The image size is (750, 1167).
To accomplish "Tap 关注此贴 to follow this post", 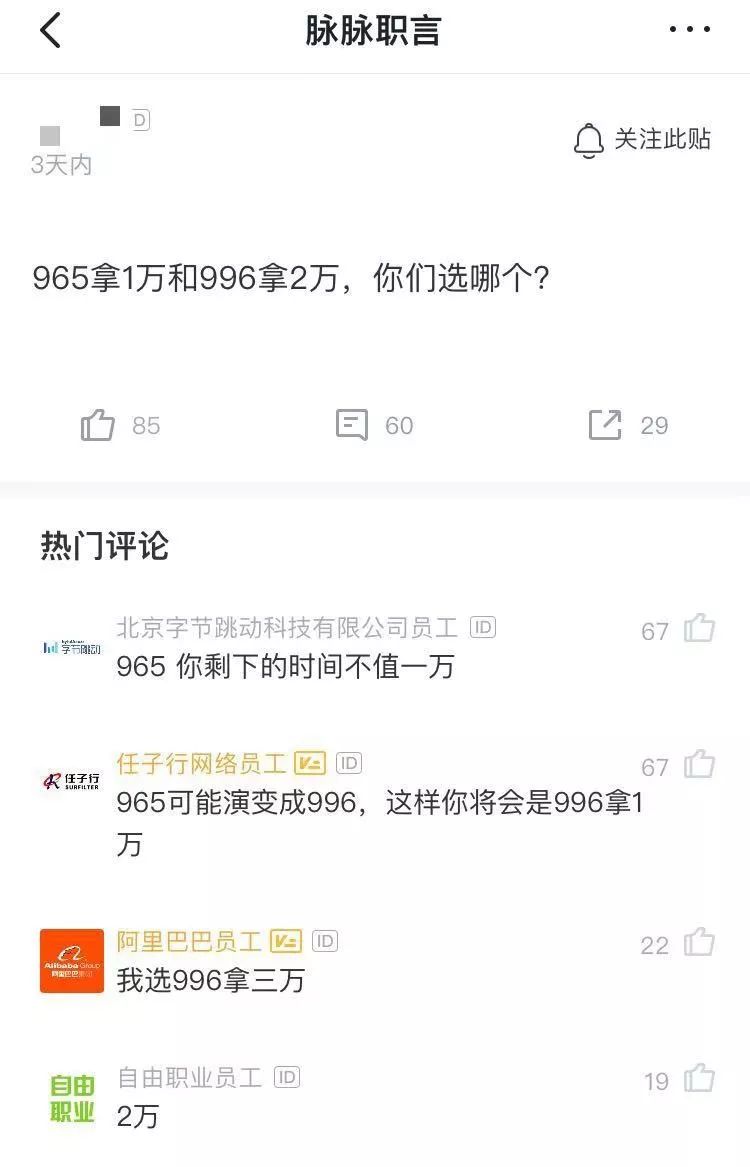I will [x=643, y=140].
